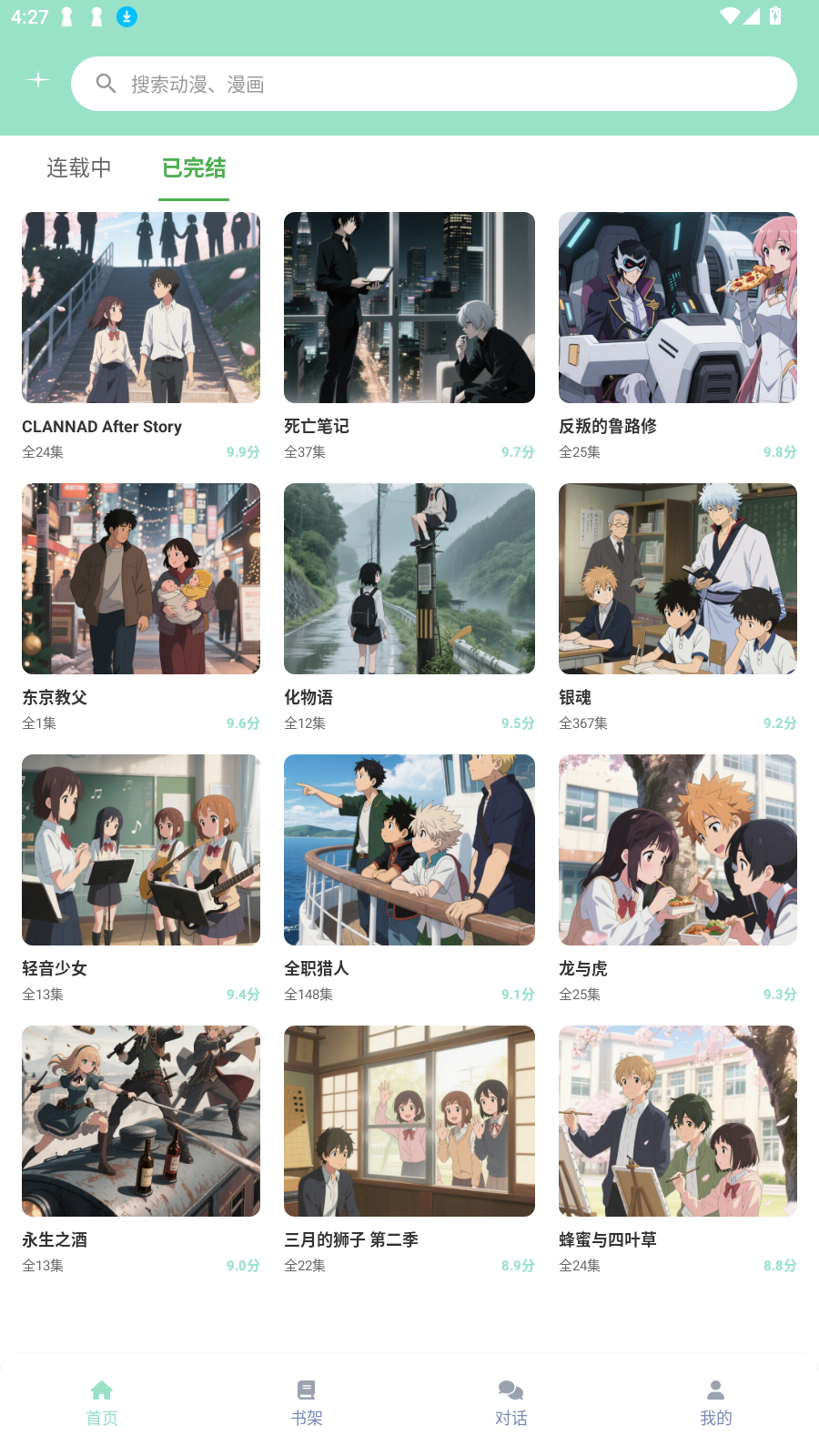View the 蜂蜜与四叶草 card

click(x=677, y=1122)
